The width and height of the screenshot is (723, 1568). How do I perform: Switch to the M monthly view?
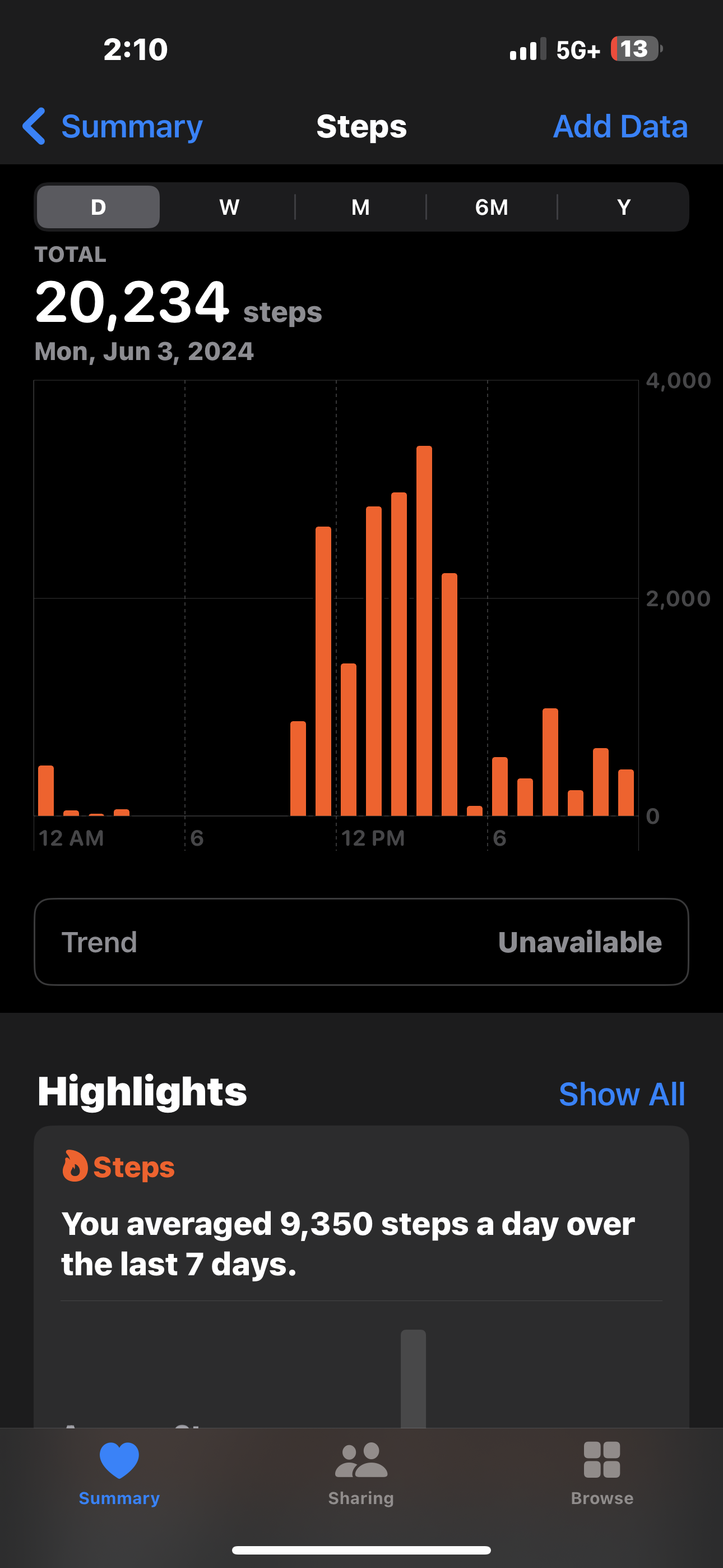[x=361, y=207]
